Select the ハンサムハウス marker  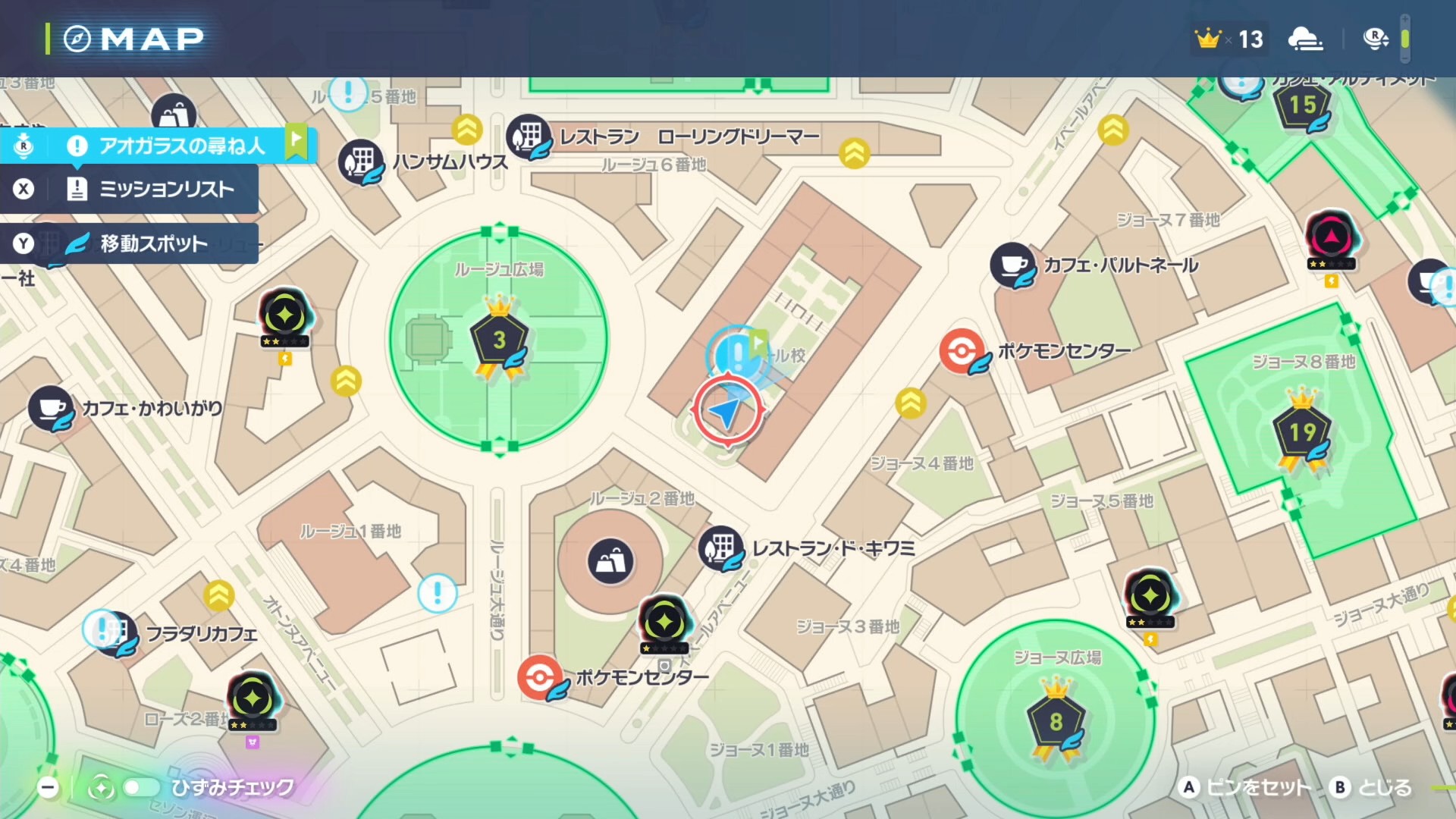pos(361,162)
